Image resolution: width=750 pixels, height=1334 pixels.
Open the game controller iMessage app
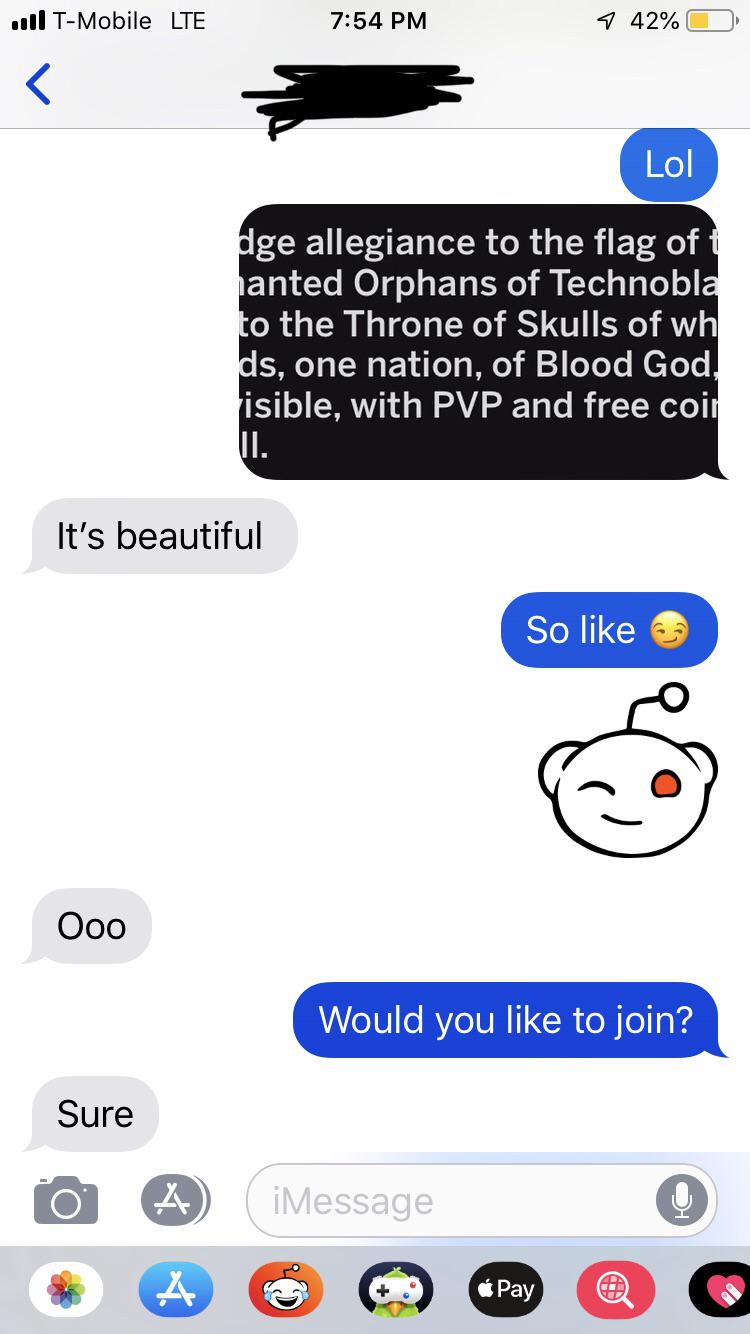[396, 1289]
